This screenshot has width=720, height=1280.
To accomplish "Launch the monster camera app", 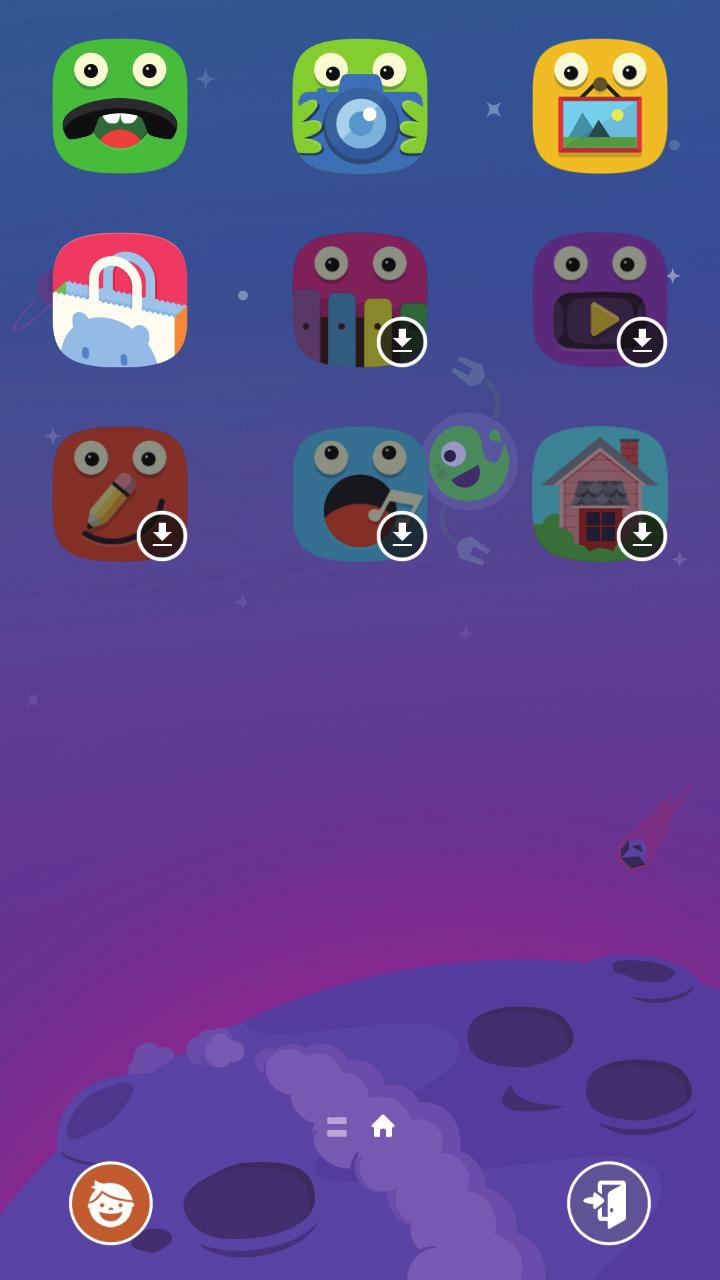I will [360, 106].
